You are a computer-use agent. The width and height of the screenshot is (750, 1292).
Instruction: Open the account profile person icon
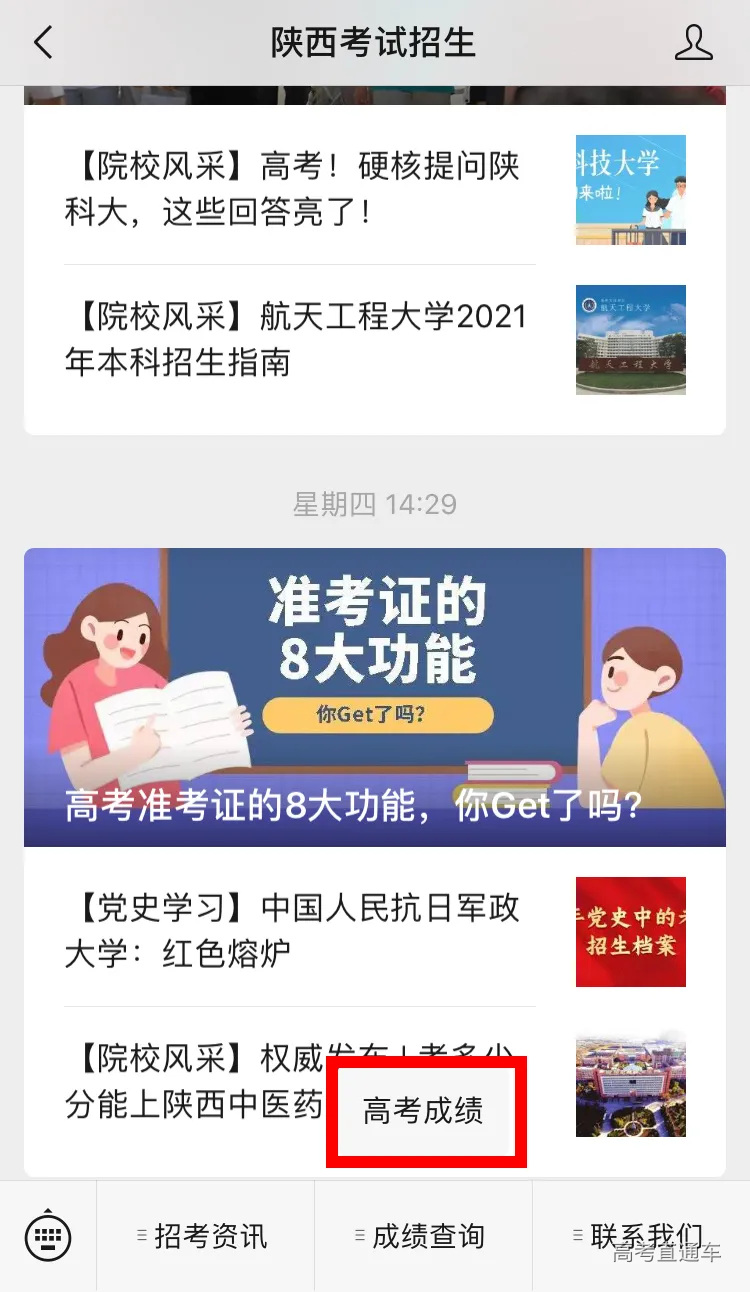tap(694, 43)
